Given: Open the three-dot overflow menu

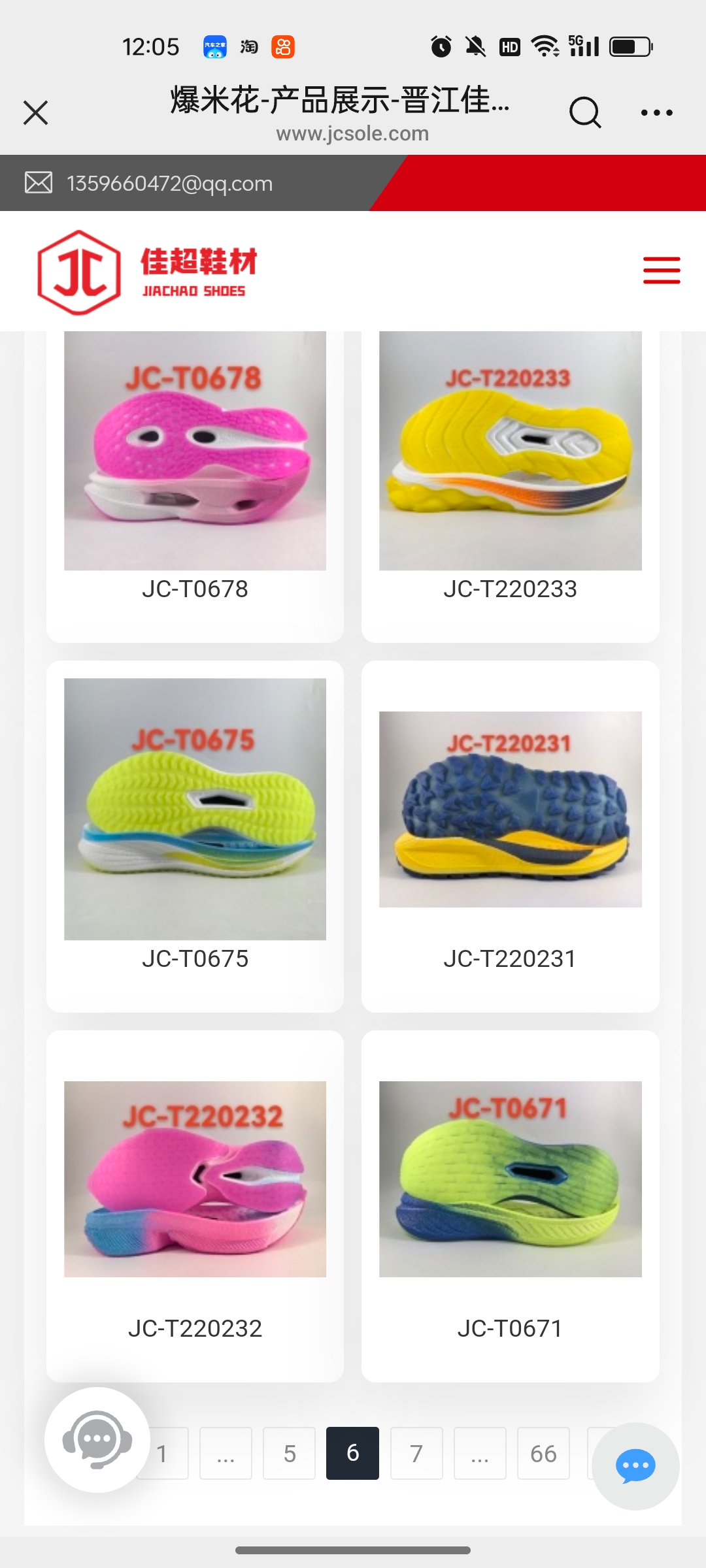Looking at the screenshot, I should [656, 112].
